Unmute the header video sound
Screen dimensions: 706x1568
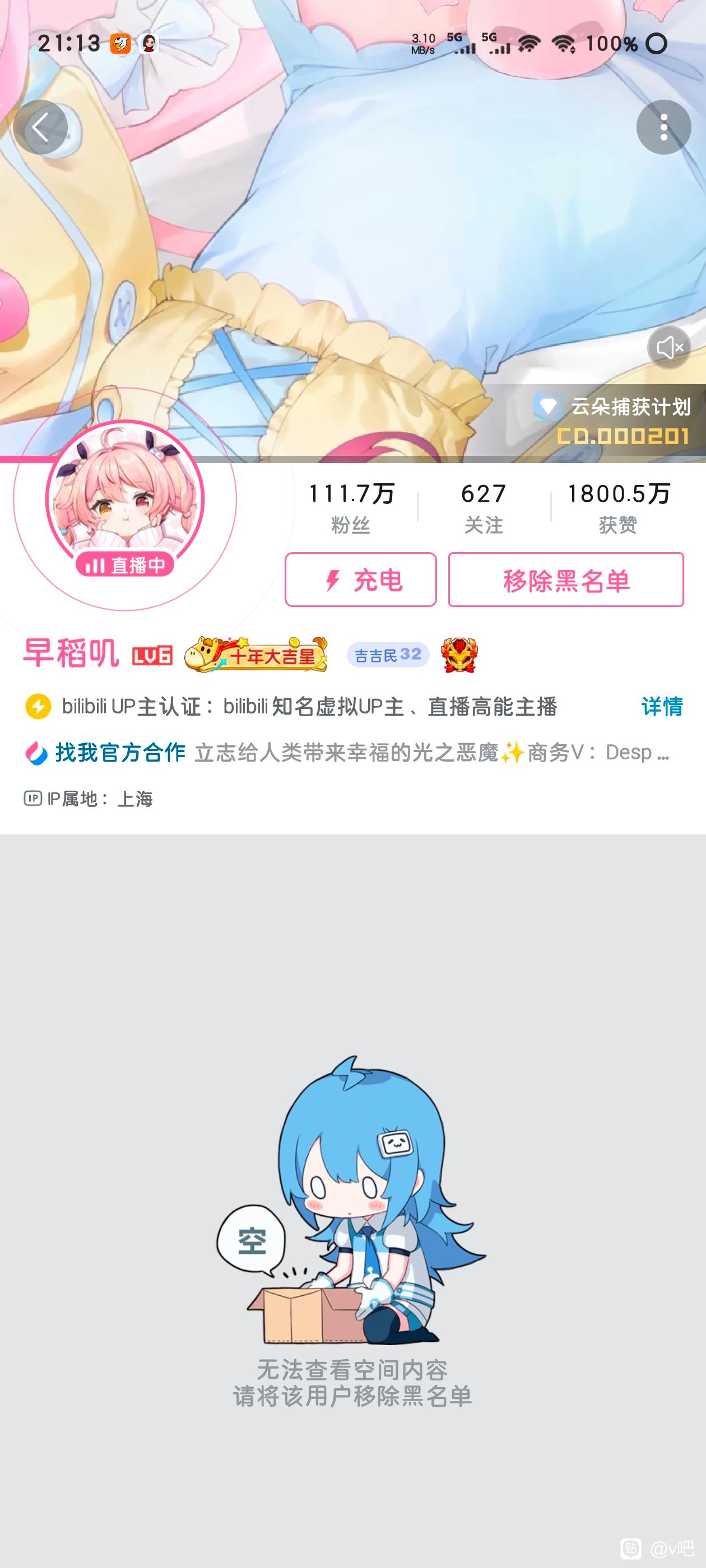(669, 348)
